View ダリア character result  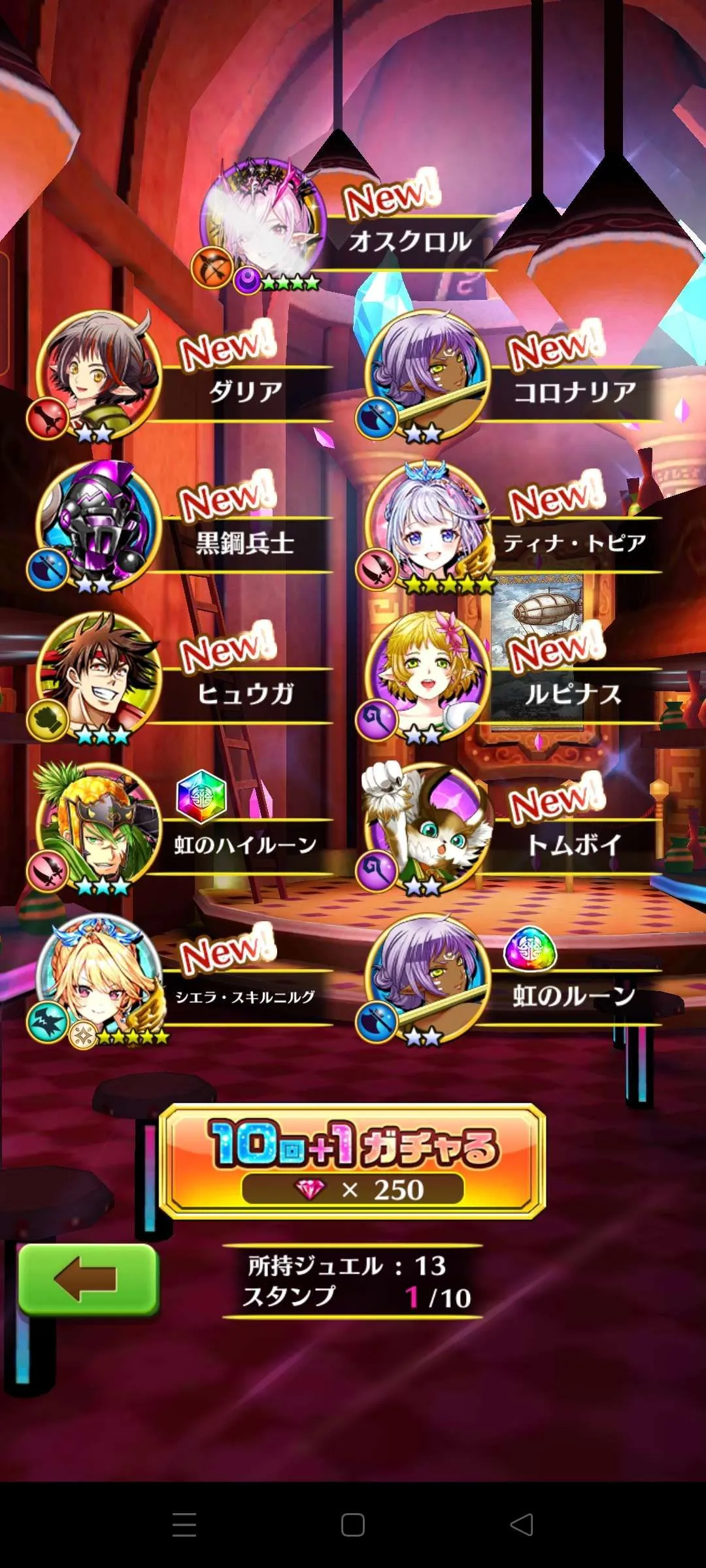point(98,374)
